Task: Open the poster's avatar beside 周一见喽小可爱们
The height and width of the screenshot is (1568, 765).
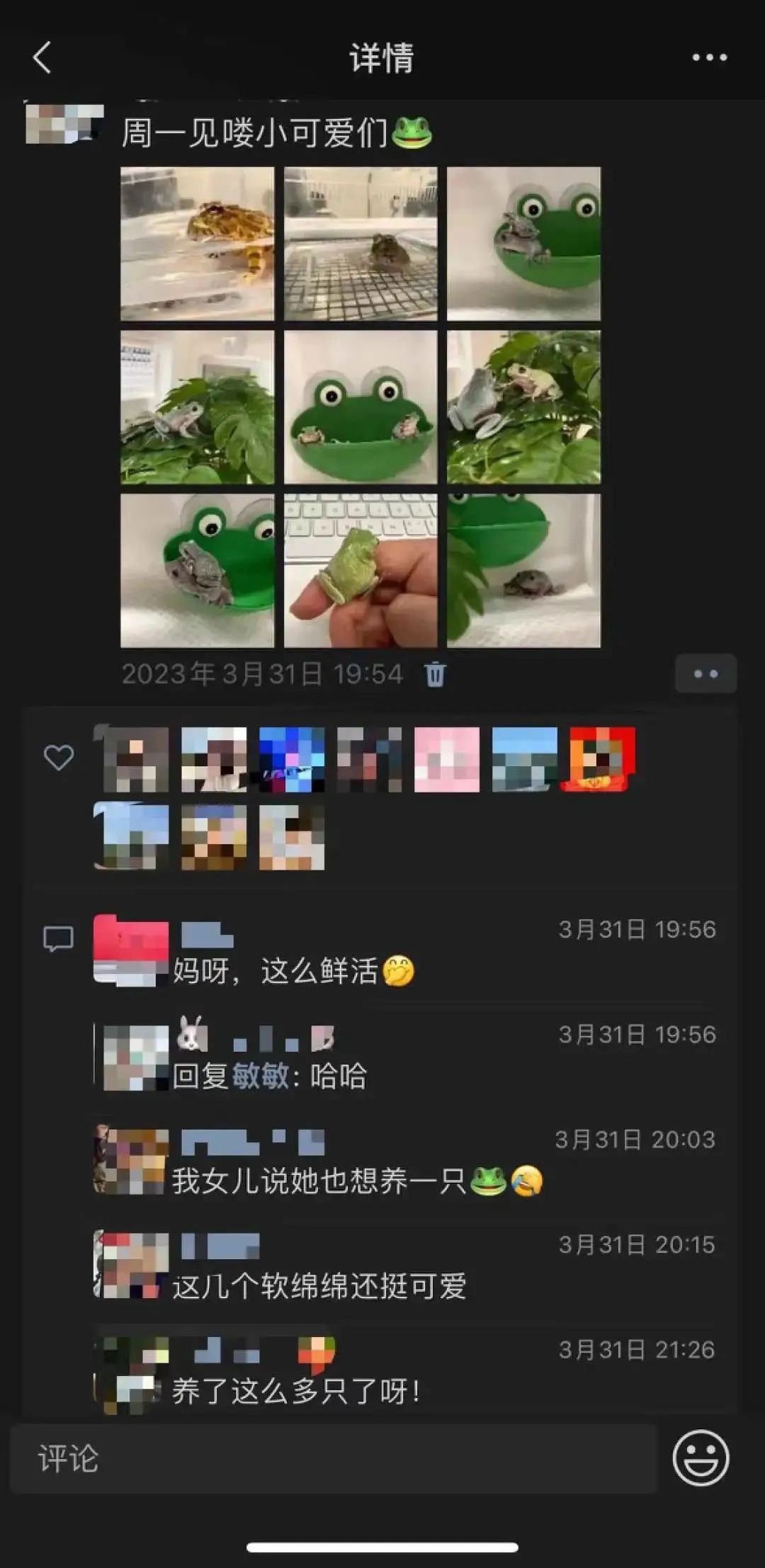Action: [64, 125]
